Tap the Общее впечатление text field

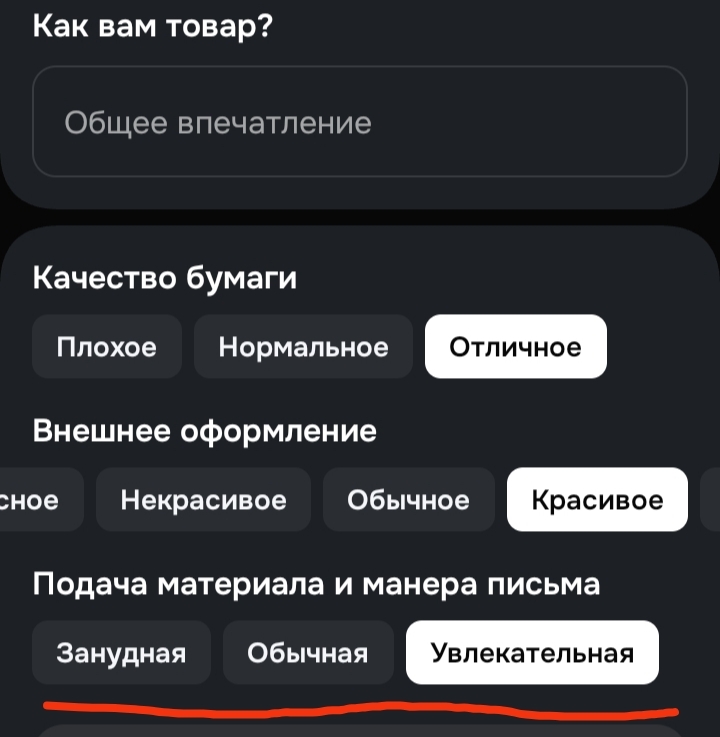click(x=360, y=122)
